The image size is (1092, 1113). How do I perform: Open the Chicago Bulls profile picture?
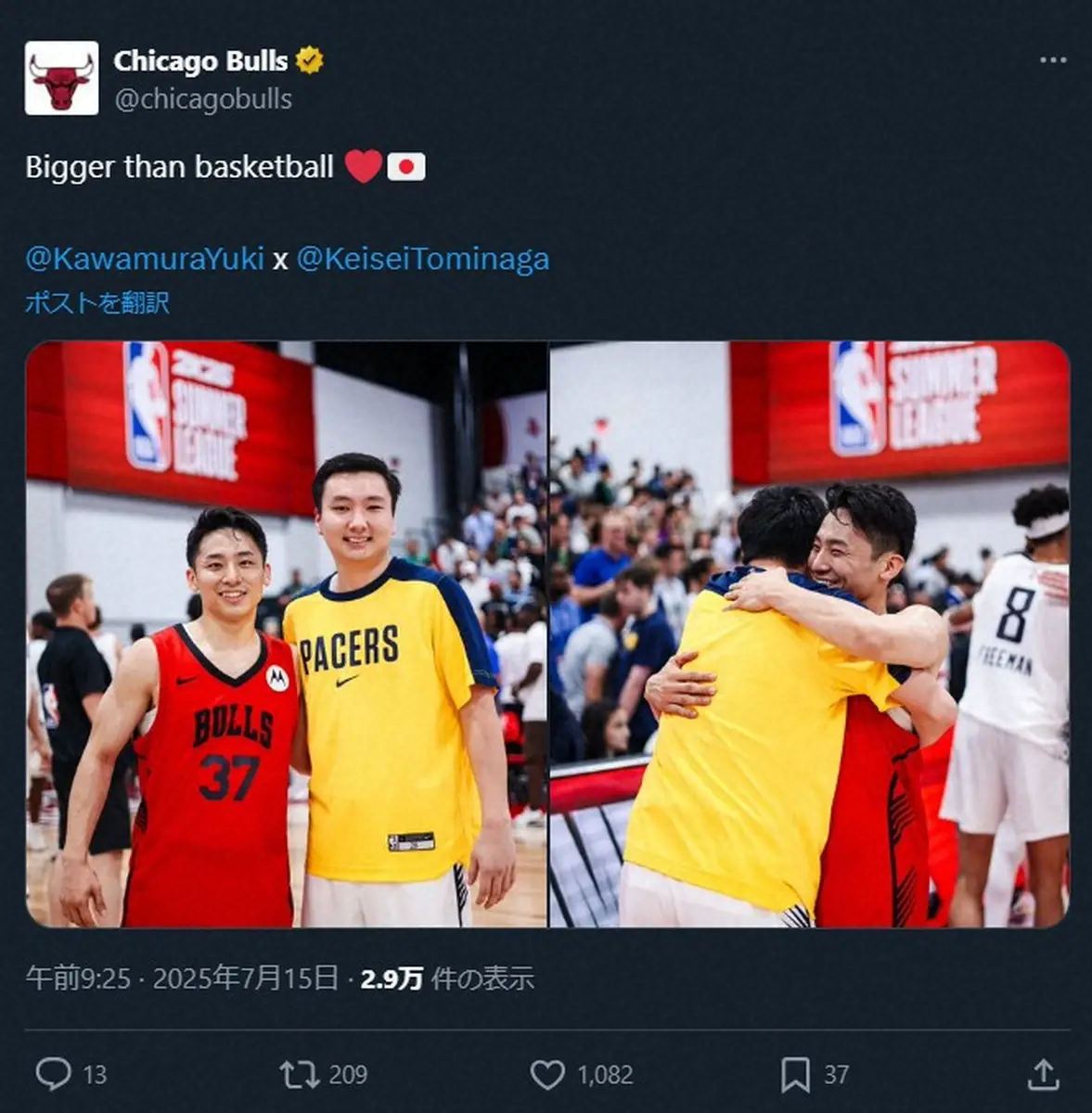pos(61,78)
